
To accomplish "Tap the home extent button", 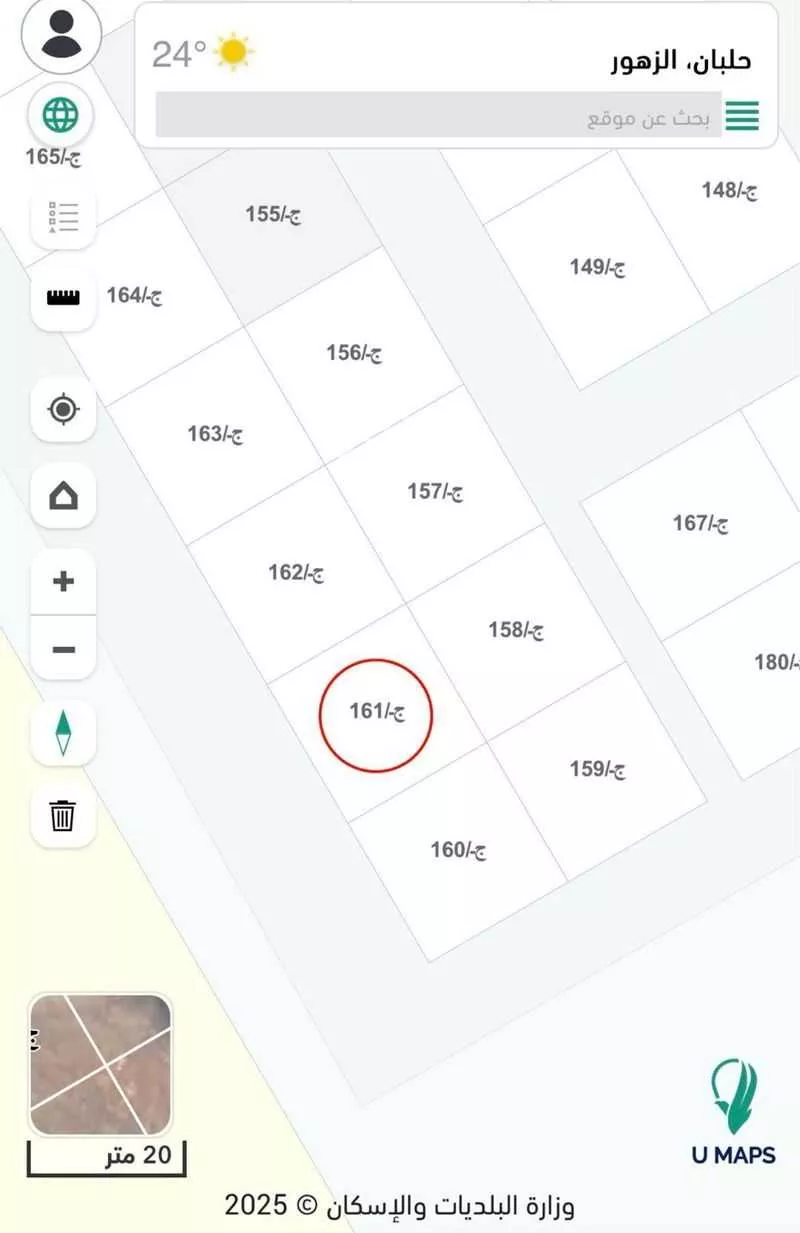I will point(63,495).
